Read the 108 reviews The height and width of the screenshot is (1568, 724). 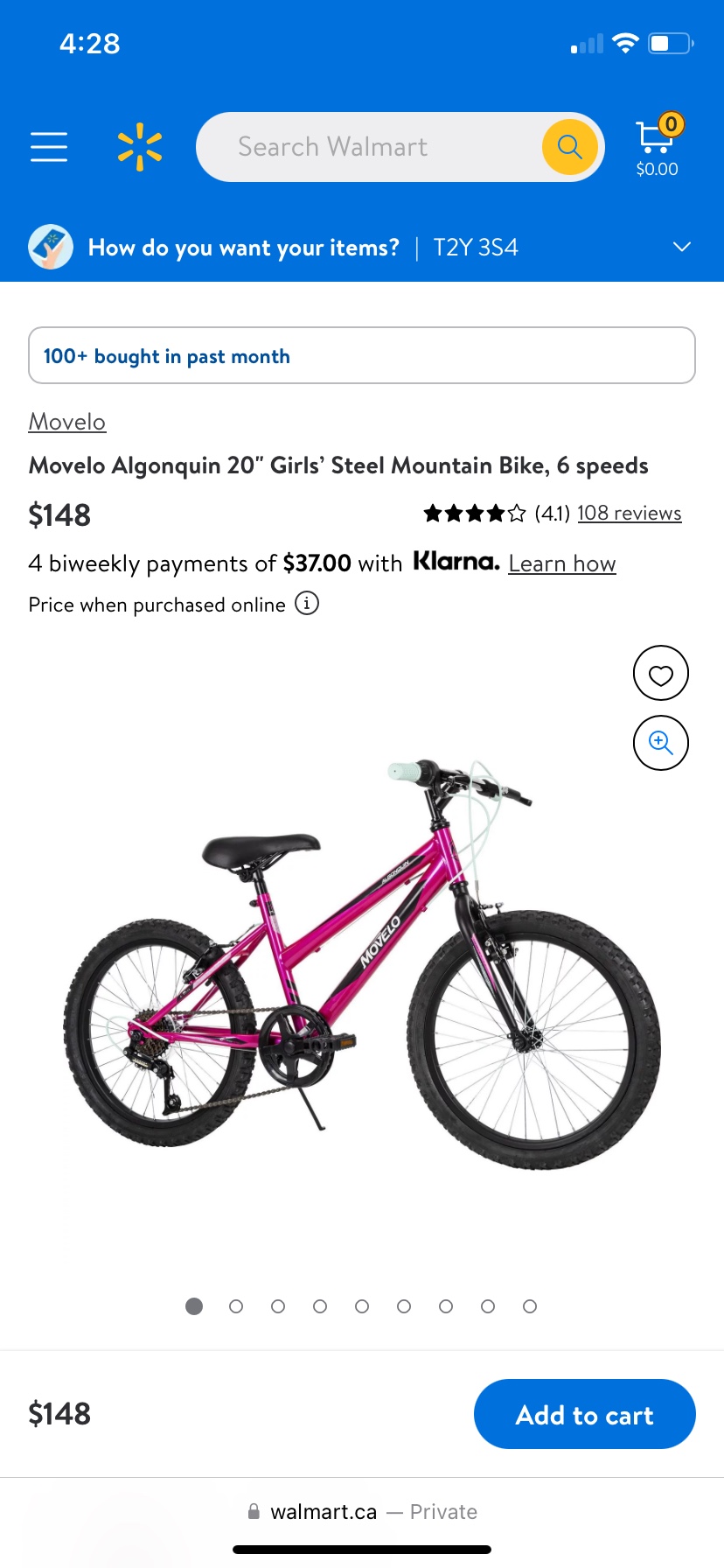point(629,514)
